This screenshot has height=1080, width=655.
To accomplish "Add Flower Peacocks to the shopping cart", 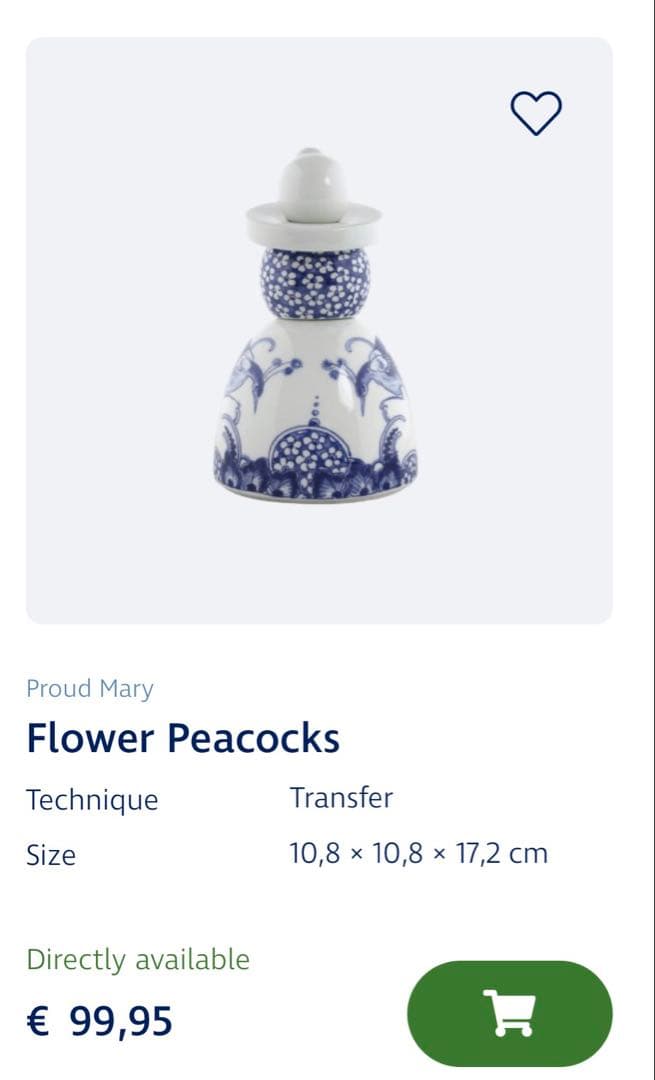I will [509, 1013].
